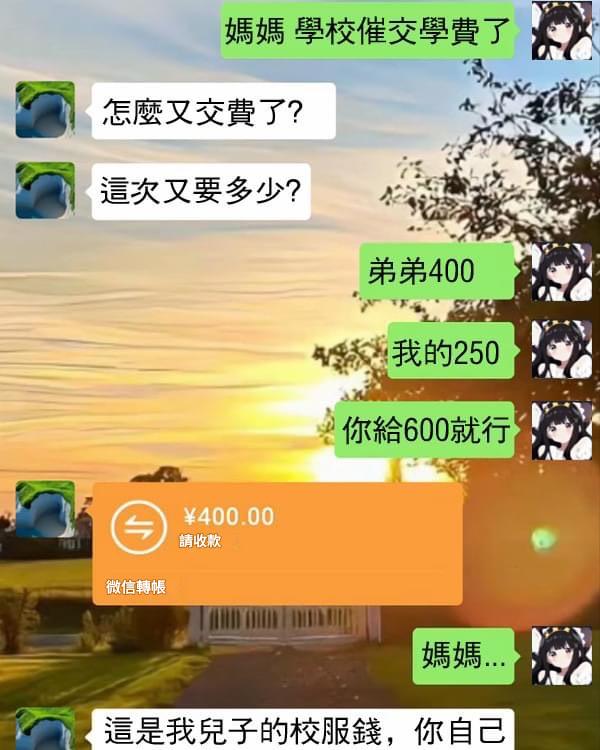View the profile avatar next to 弟弟400
Viewport: 600px width, 750px height.
coord(561,272)
